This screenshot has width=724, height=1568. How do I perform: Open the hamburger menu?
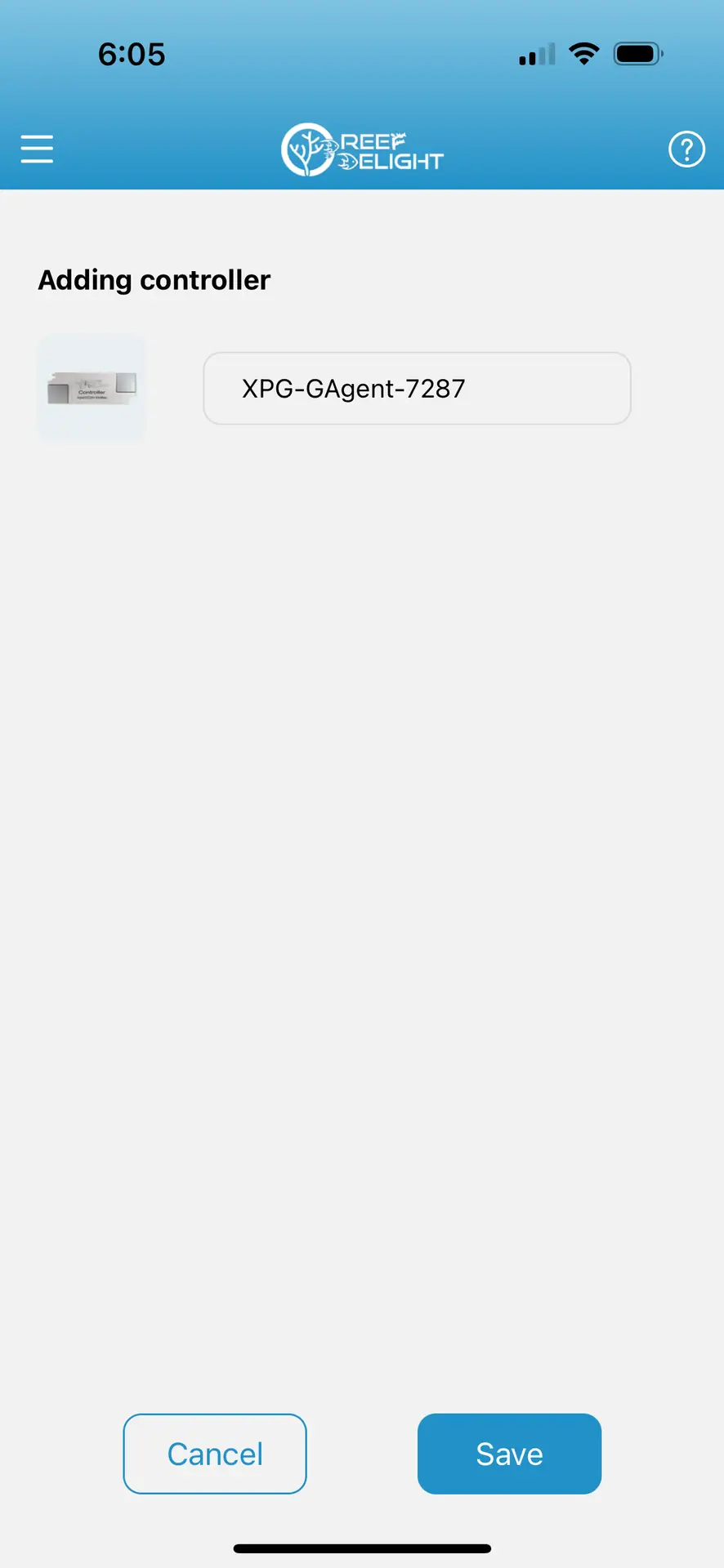click(x=37, y=149)
